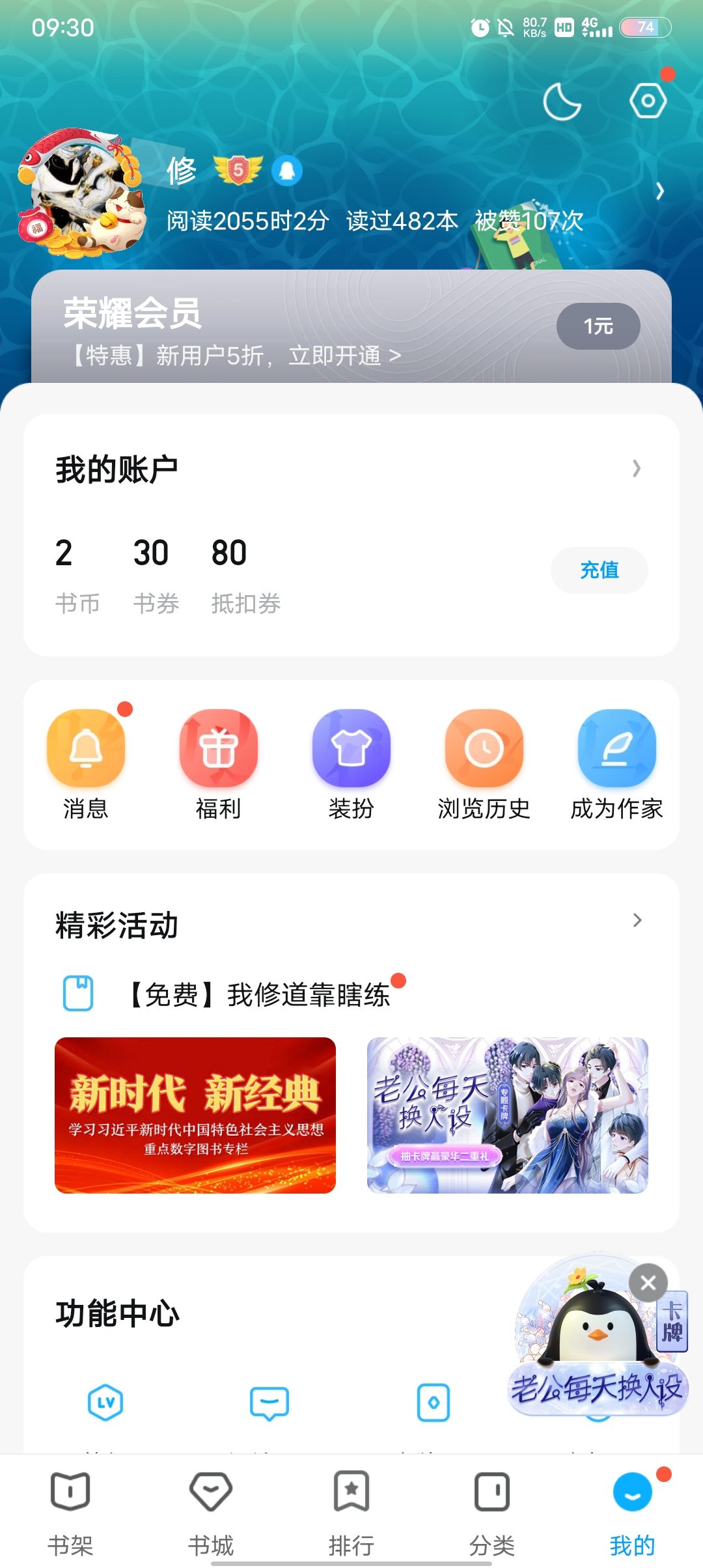703x1568 pixels.
Task: Open the 老公每天换人设 activity banner
Action: coord(508,1115)
